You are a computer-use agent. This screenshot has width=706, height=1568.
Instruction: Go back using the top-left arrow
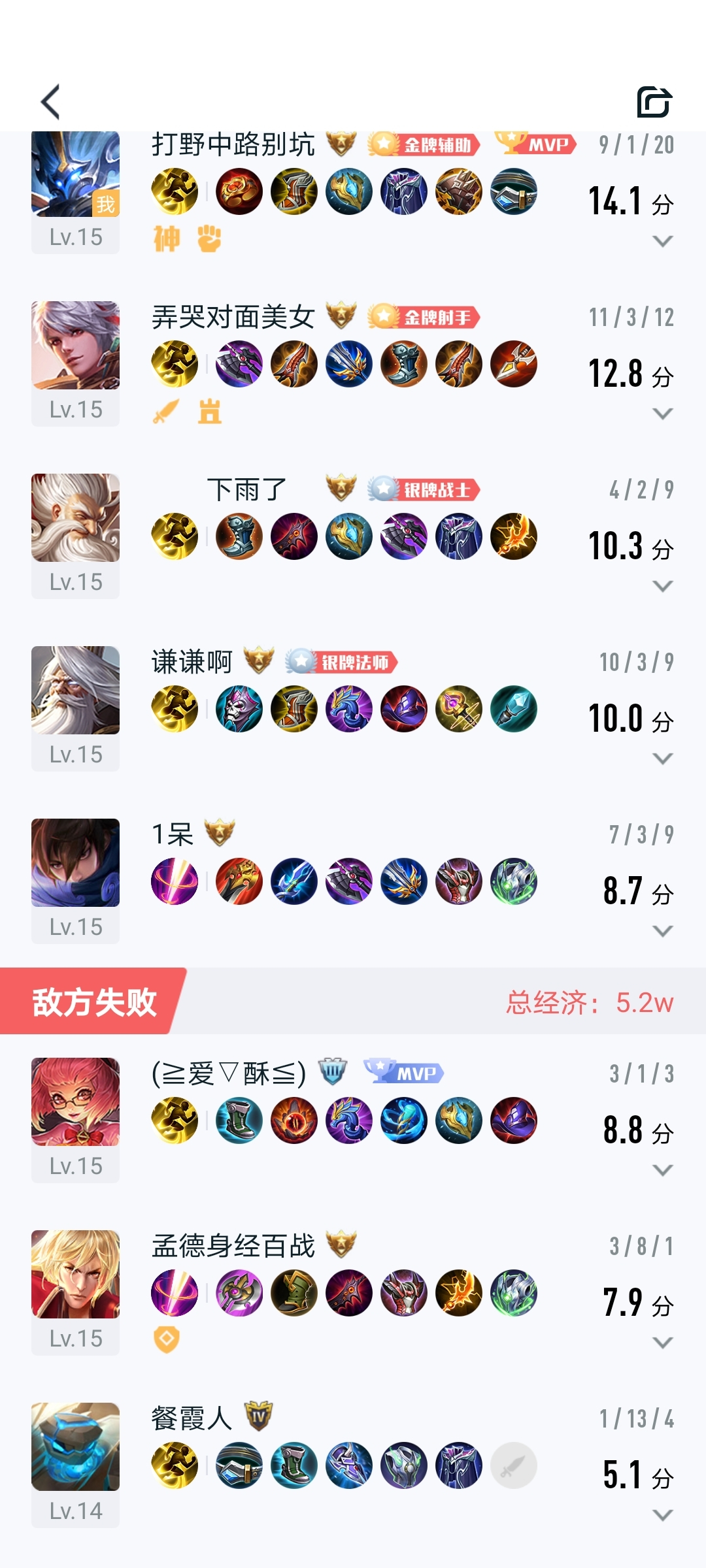coord(51,102)
